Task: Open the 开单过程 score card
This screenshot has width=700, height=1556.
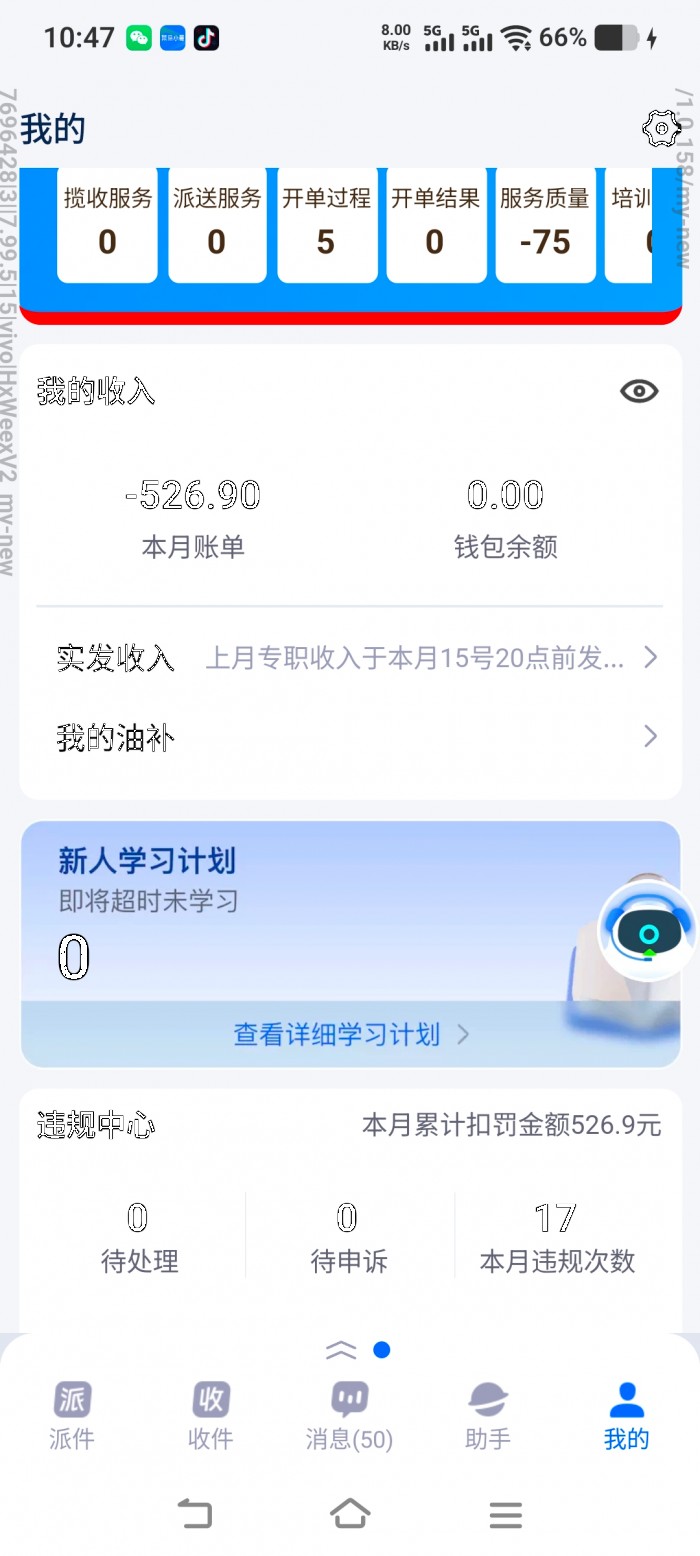Action: (326, 224)
